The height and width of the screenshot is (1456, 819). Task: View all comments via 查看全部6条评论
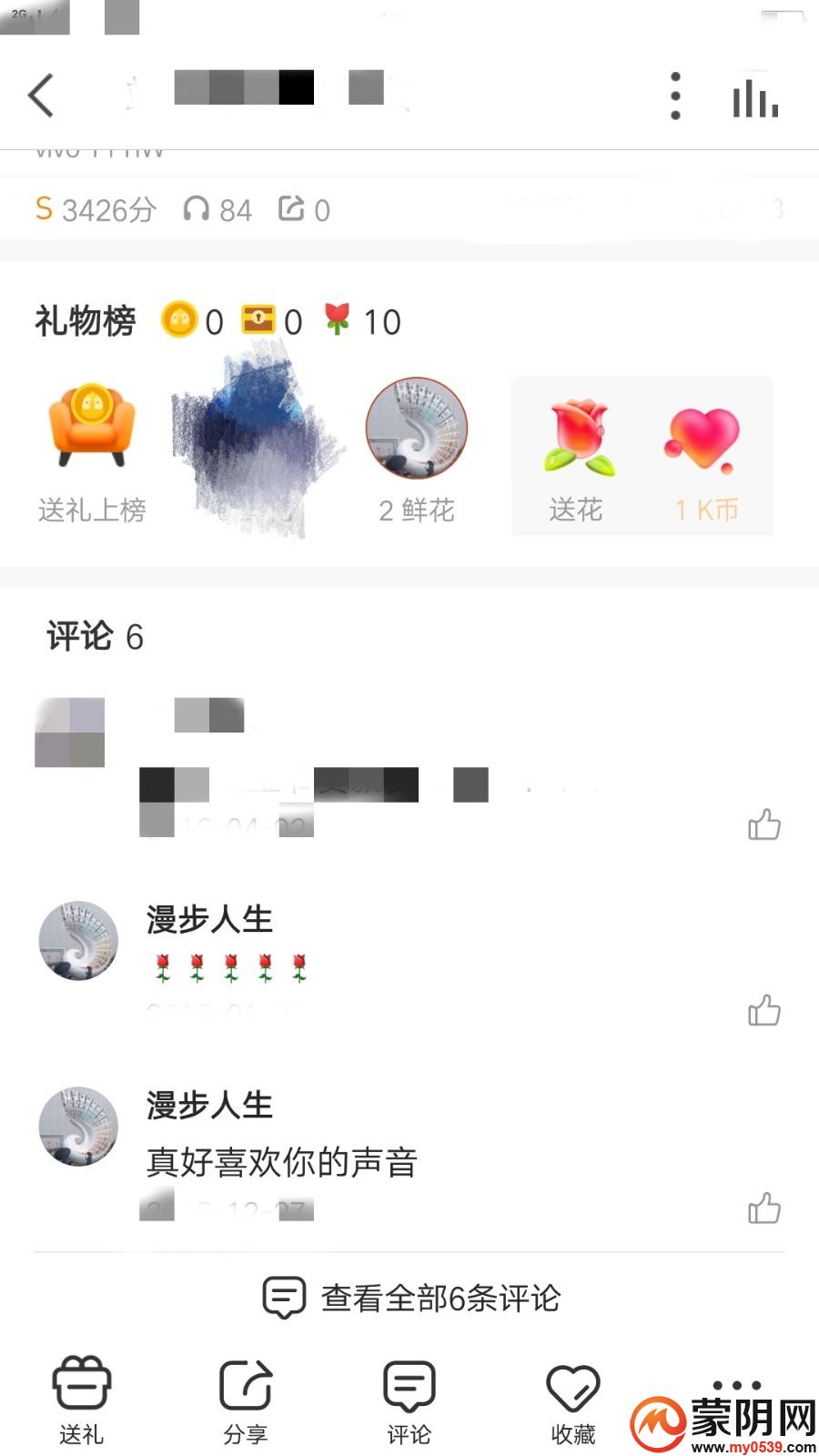[x=411, y=1298]
